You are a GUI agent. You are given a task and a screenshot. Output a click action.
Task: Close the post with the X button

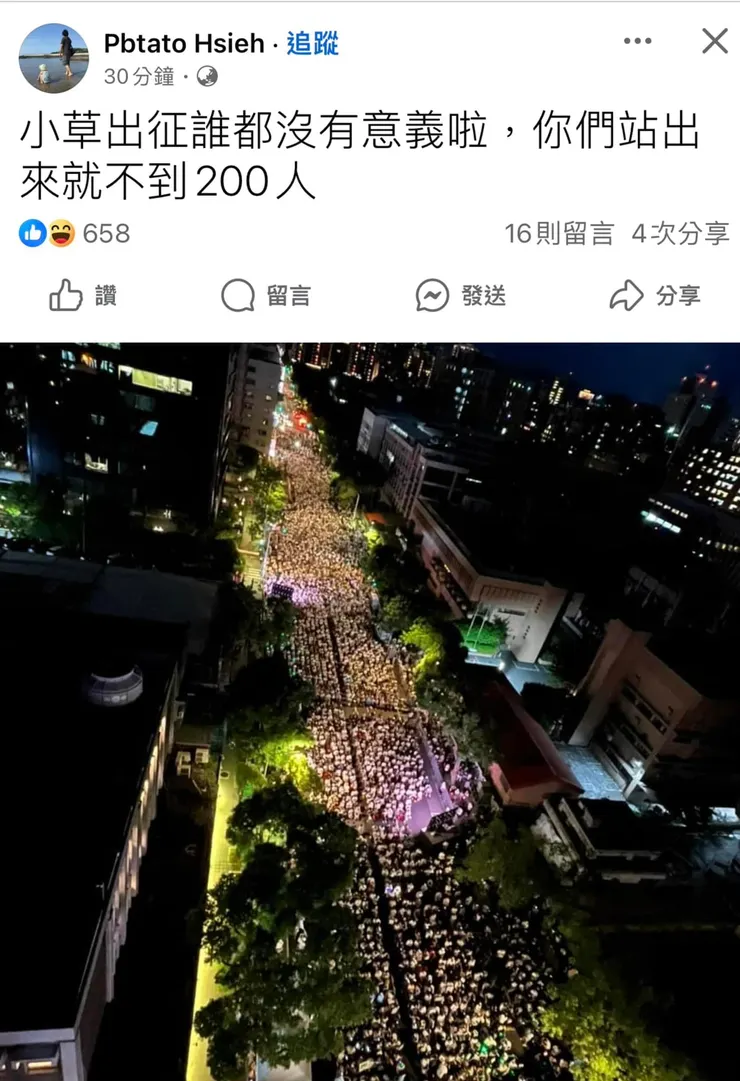tap(714, 41)
